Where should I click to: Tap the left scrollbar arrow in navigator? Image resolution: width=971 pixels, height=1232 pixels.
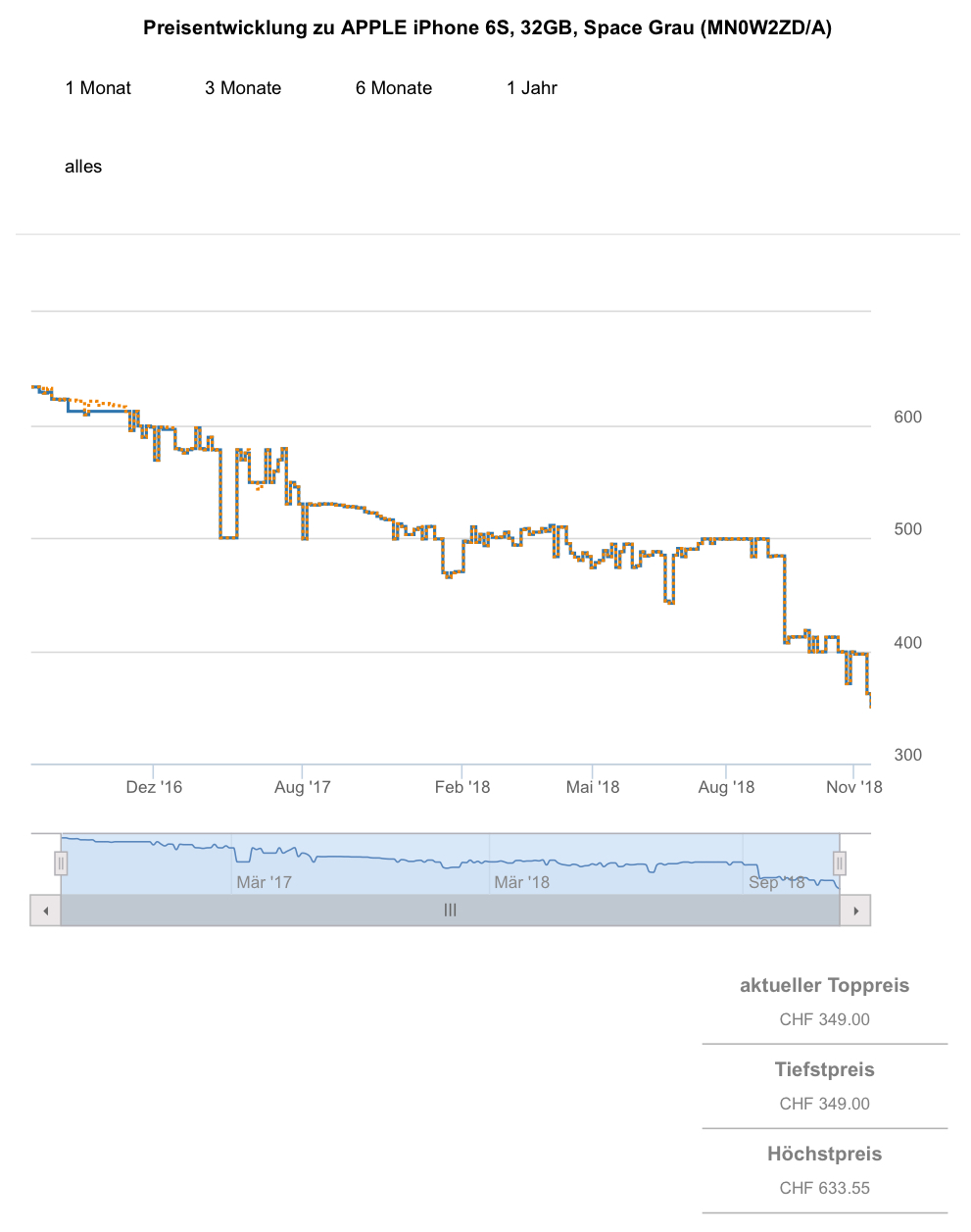45,911
